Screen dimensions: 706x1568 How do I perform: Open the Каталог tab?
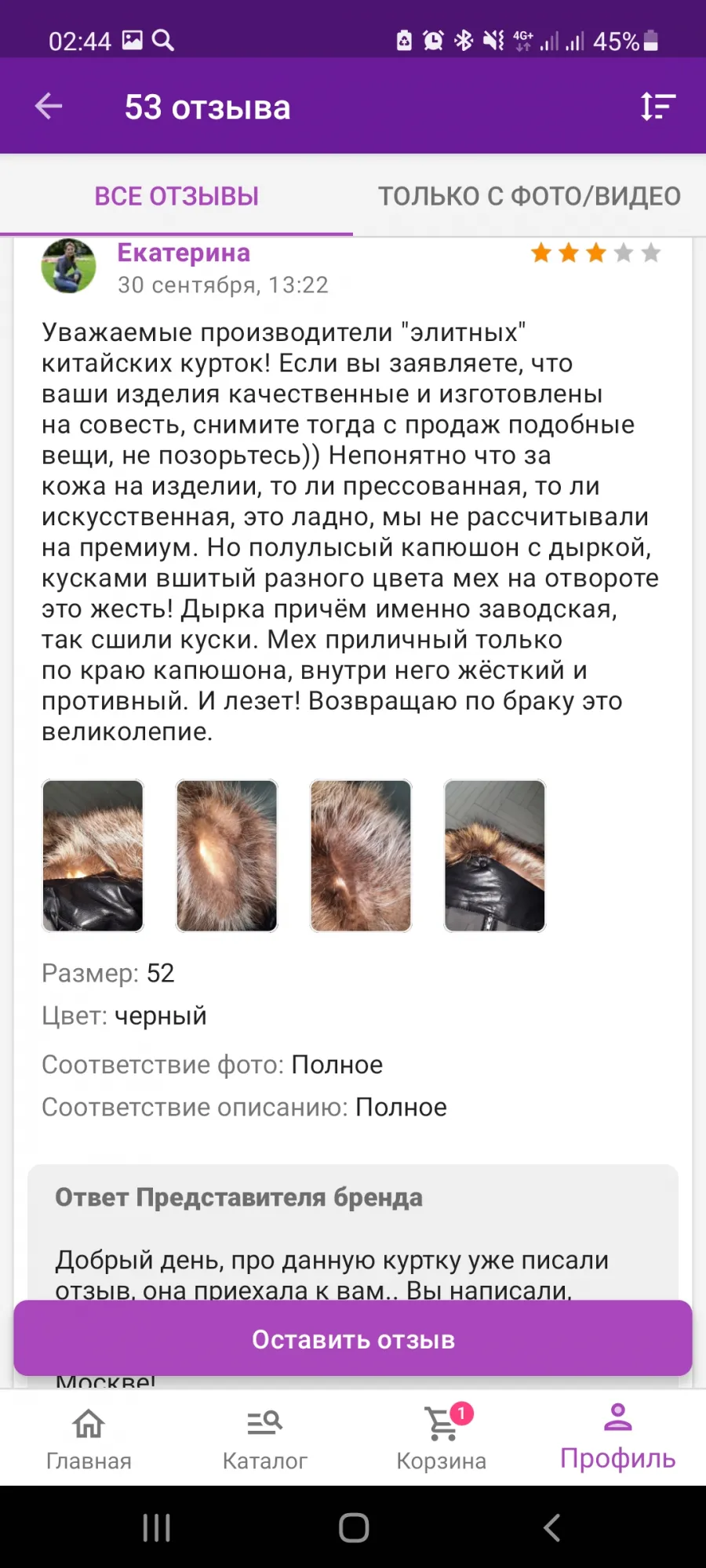pyautogui.click(x=265, y=1439)
